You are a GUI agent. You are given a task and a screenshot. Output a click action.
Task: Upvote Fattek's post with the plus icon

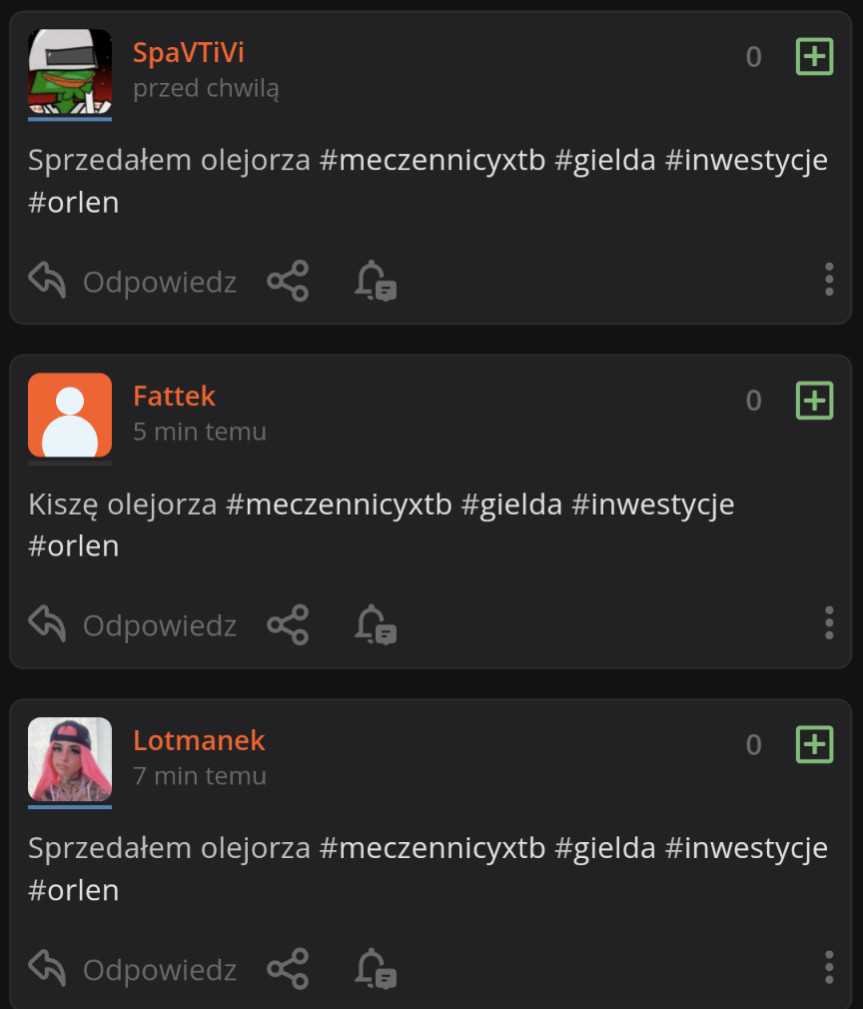pos(814,400)
